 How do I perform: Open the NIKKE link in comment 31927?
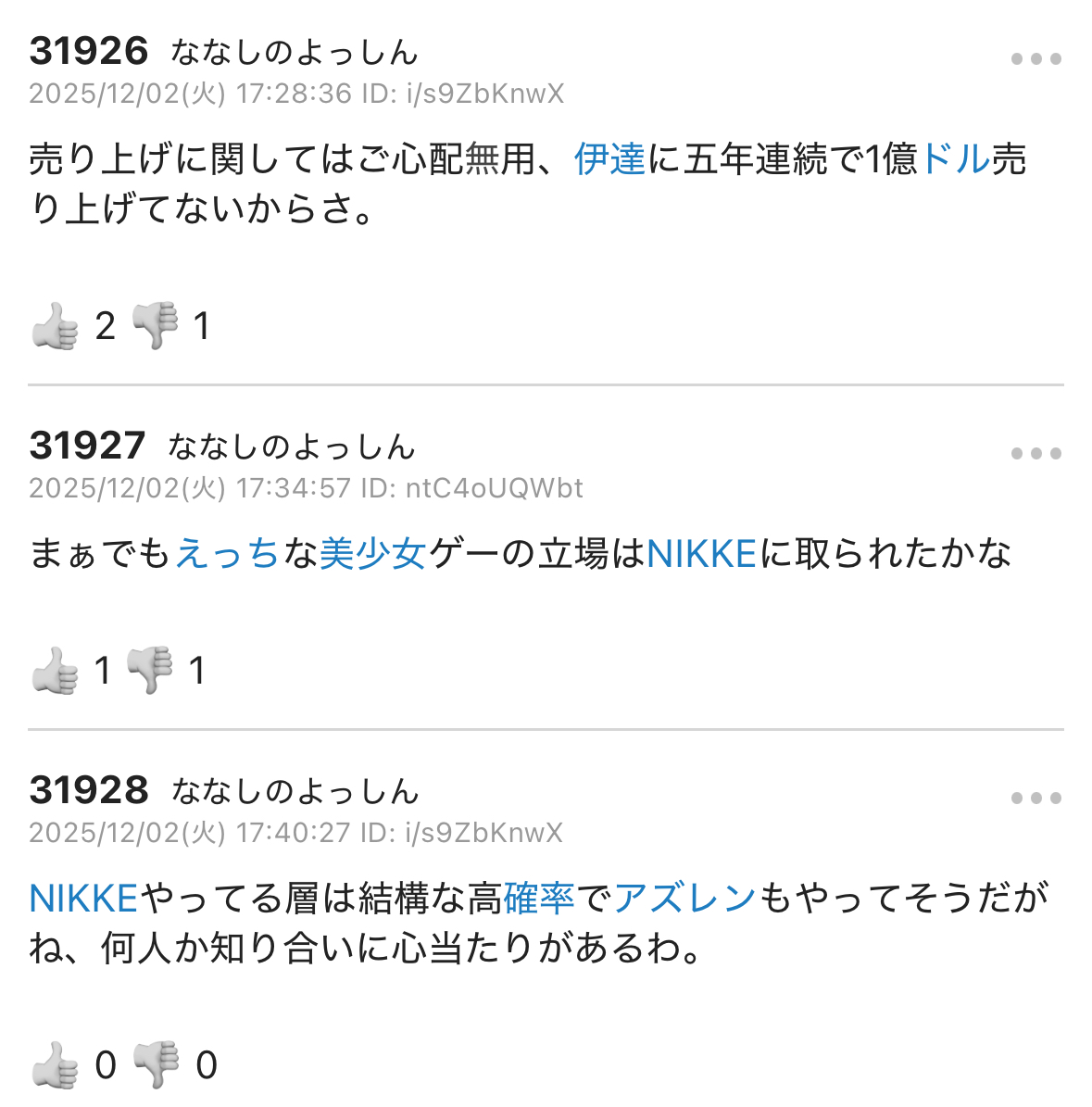(x=701, y=554)
